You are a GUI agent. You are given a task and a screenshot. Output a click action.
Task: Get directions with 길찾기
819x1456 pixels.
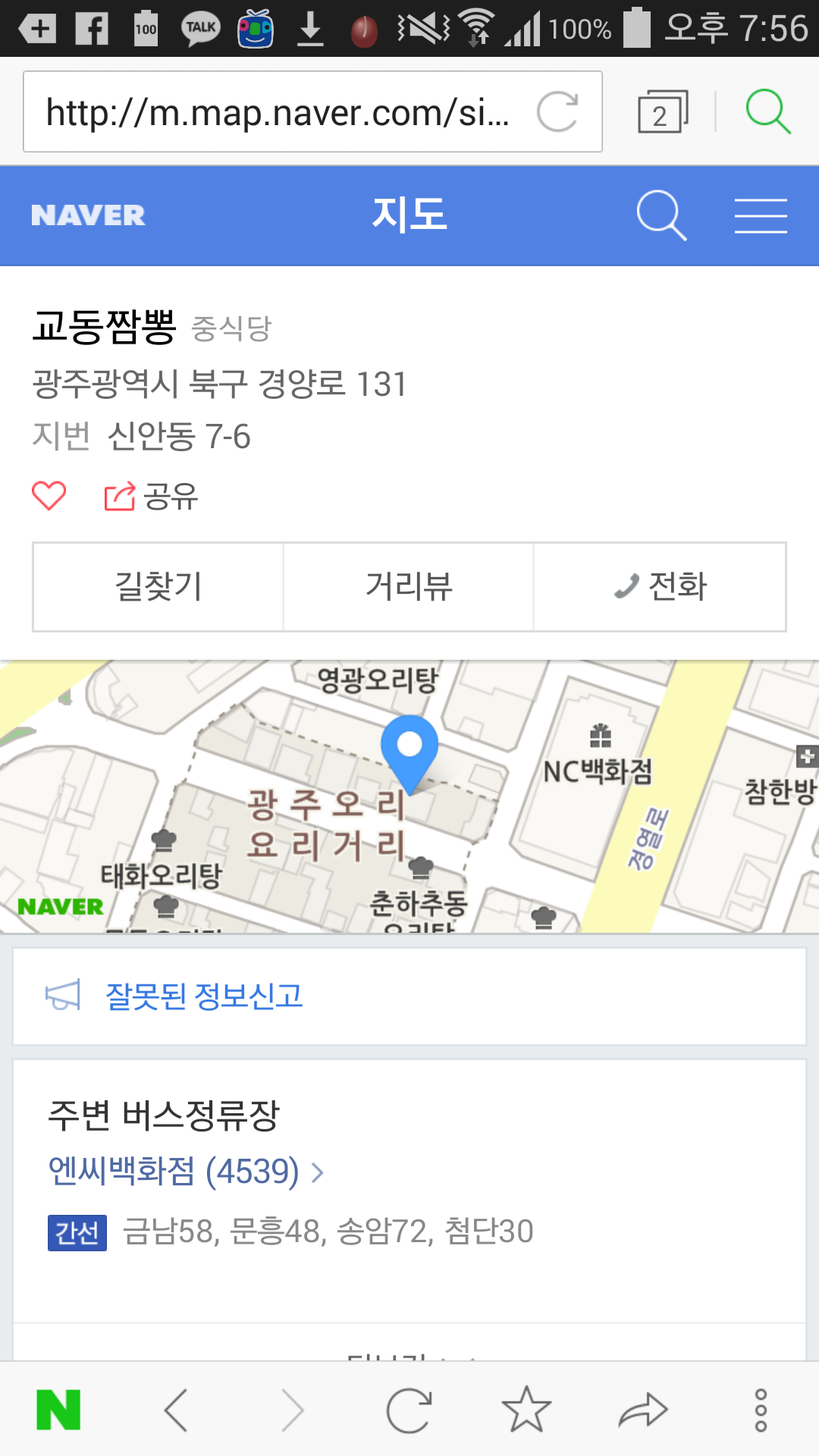coord(158,586)
